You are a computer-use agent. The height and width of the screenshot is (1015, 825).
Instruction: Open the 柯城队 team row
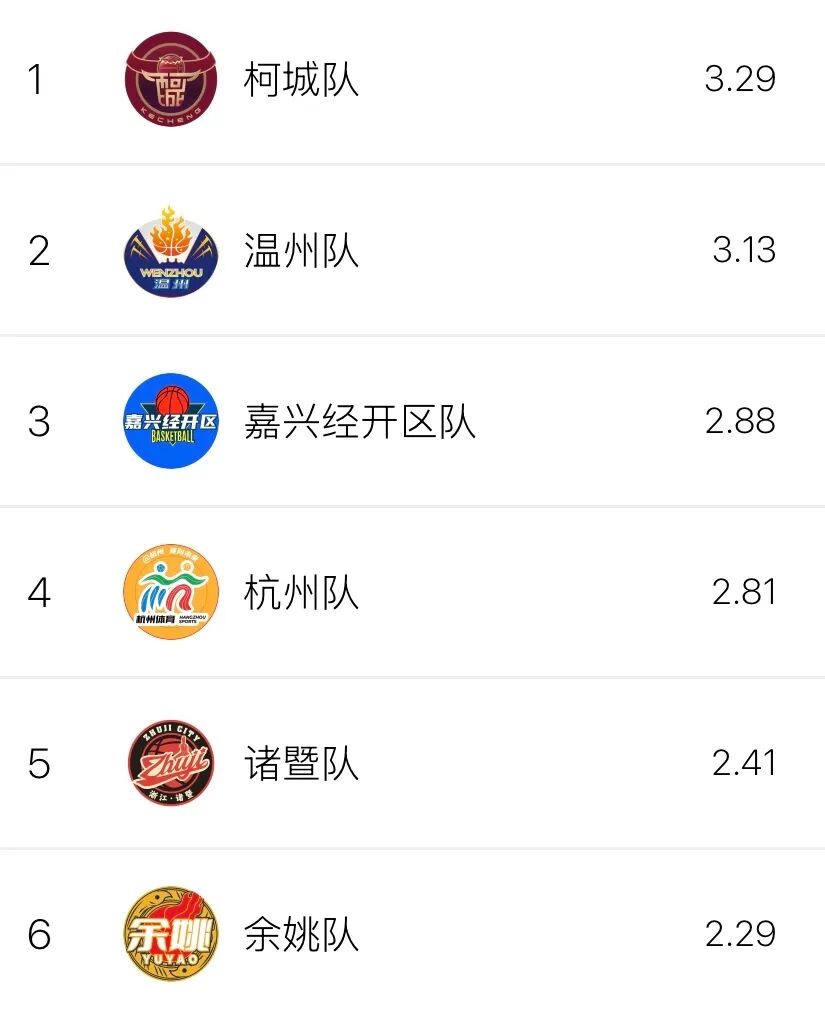click(301, 79)
